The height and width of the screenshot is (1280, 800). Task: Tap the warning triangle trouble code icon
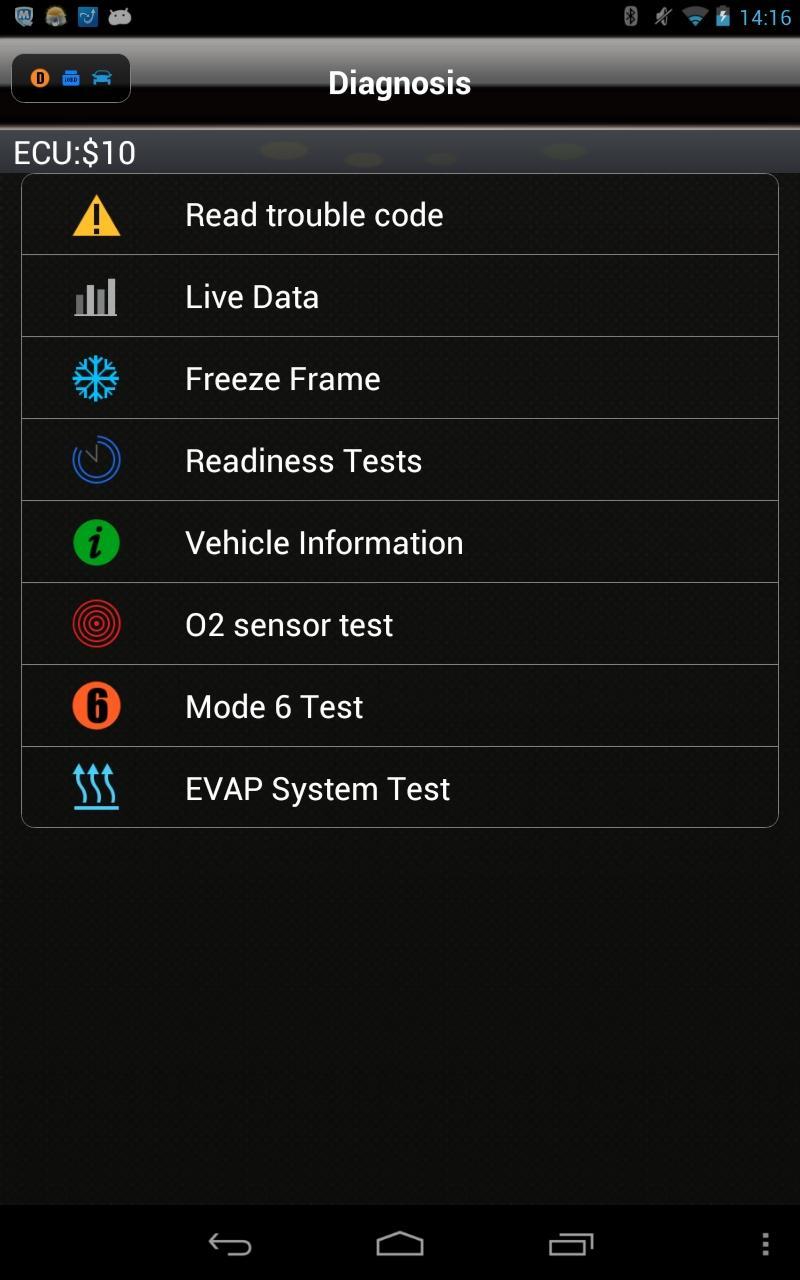96,214
